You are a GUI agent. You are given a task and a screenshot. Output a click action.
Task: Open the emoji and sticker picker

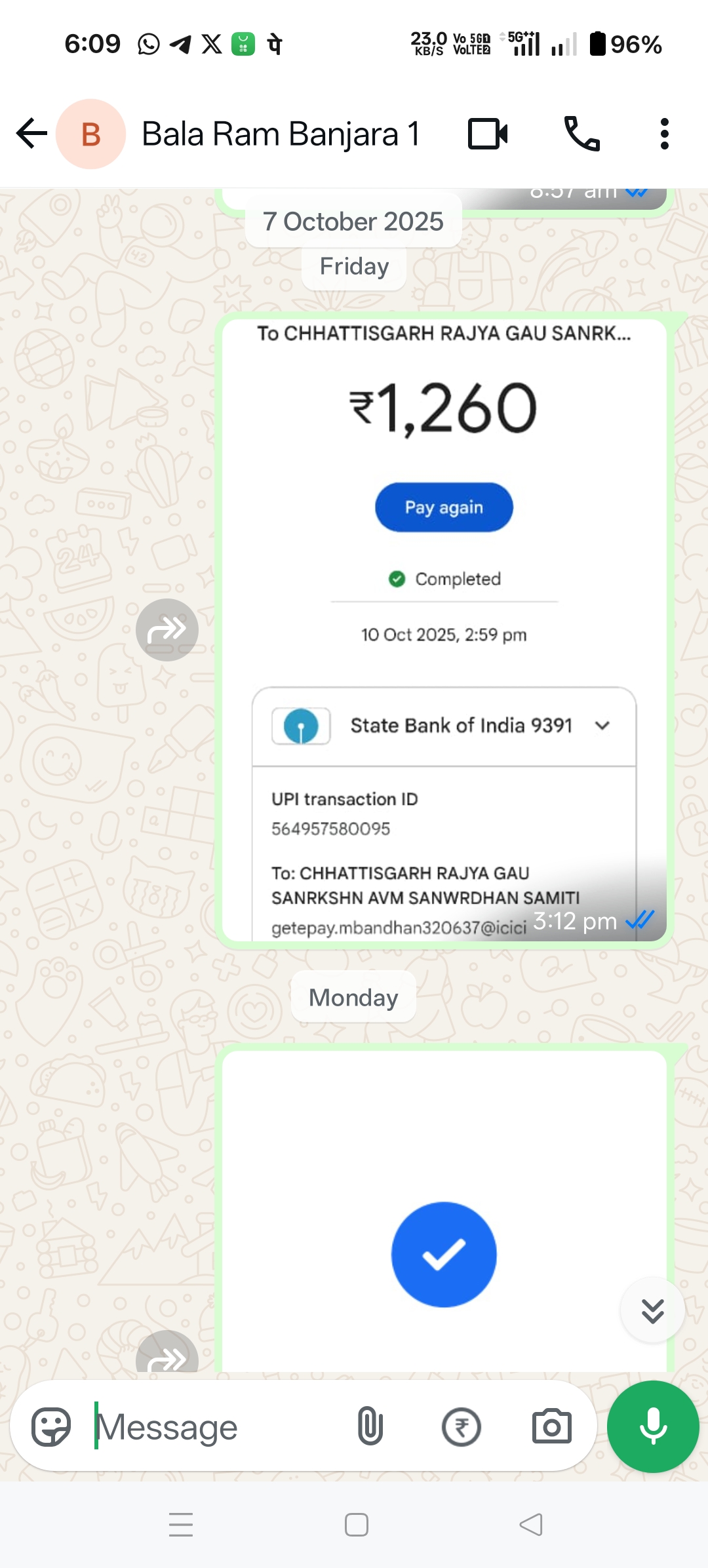[x=51, y=1426]
